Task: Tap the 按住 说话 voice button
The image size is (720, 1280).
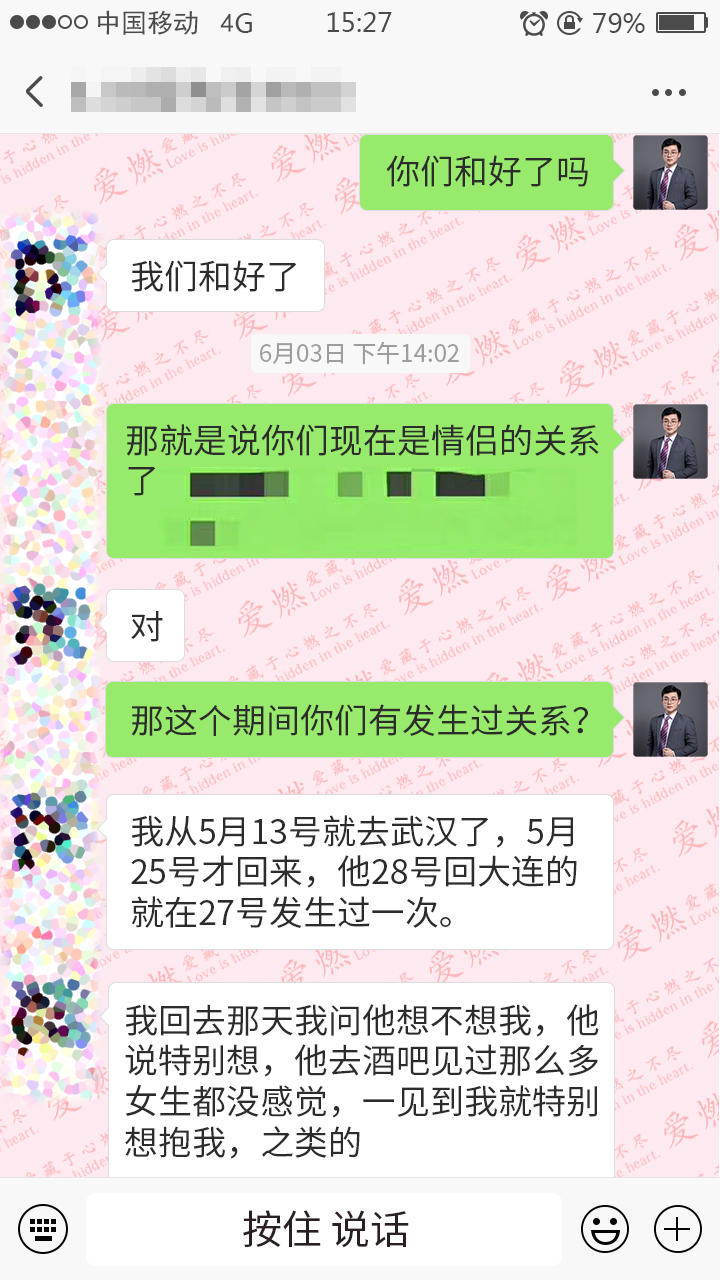Action: pyautogui.click(x=324, y=1229)
